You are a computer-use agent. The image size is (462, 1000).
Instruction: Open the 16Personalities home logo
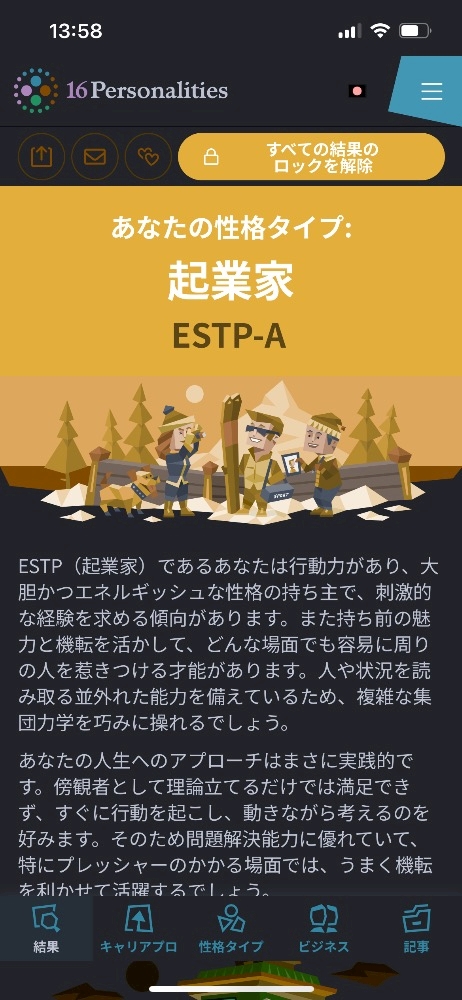coord(121,91)
